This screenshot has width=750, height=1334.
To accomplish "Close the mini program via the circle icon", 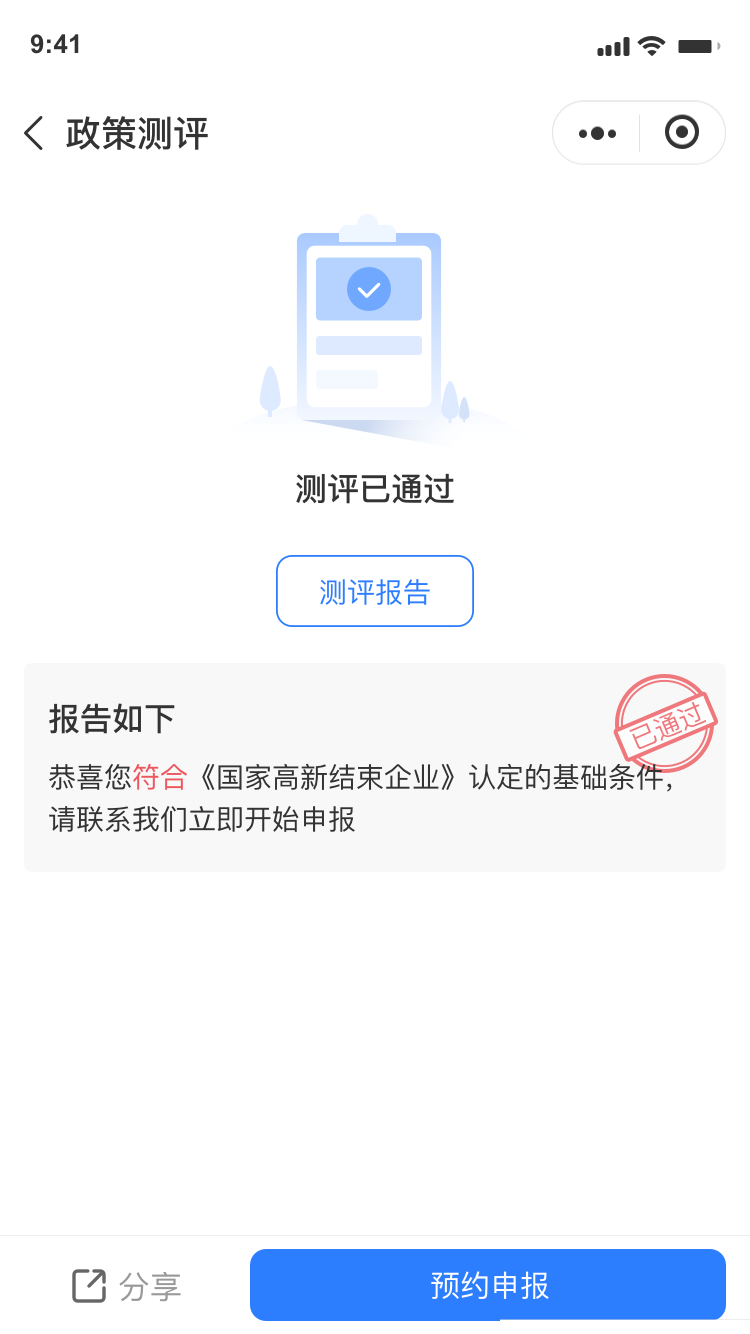I will [682, 132].
